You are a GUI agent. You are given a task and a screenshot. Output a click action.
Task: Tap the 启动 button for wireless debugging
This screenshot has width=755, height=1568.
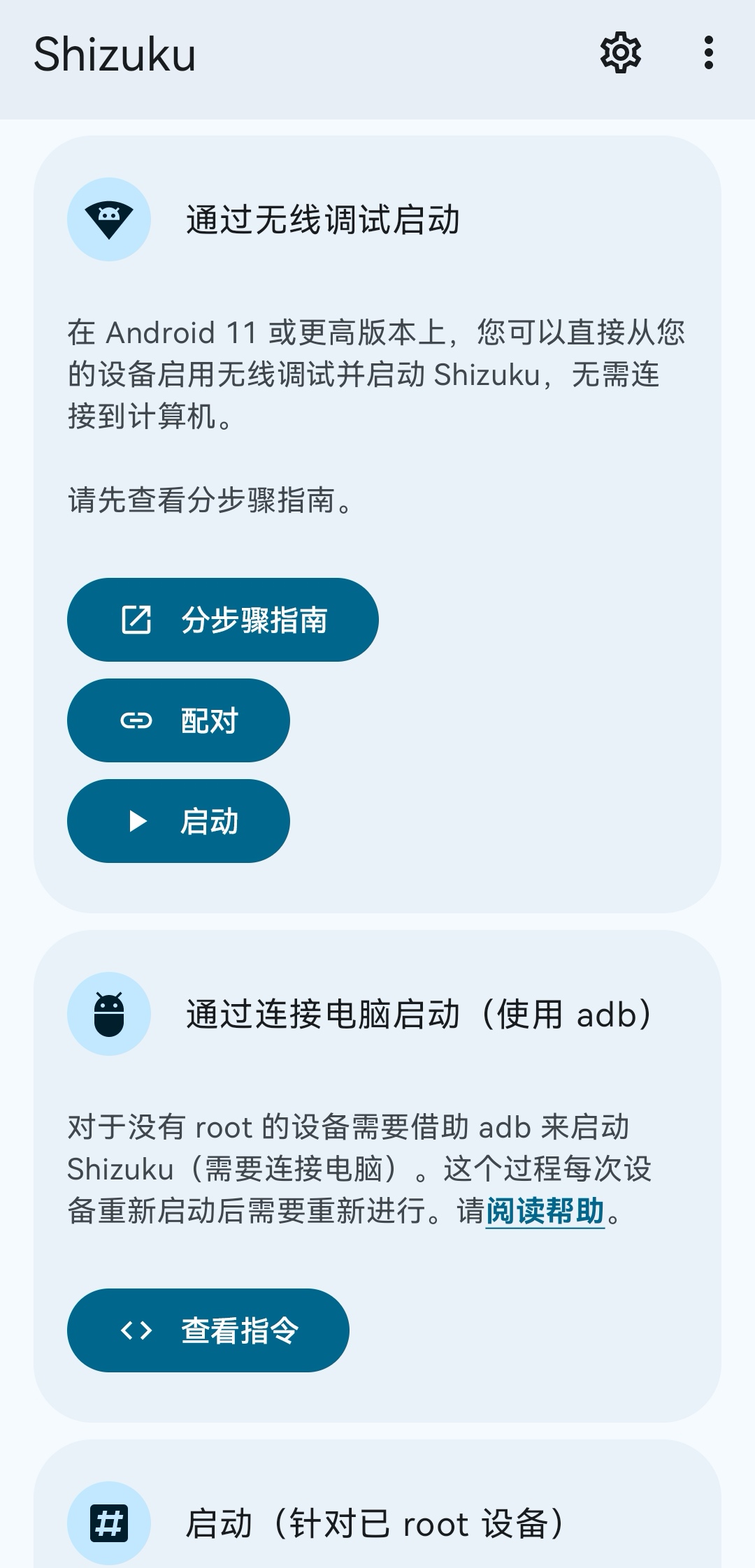(x=178, y=821)
